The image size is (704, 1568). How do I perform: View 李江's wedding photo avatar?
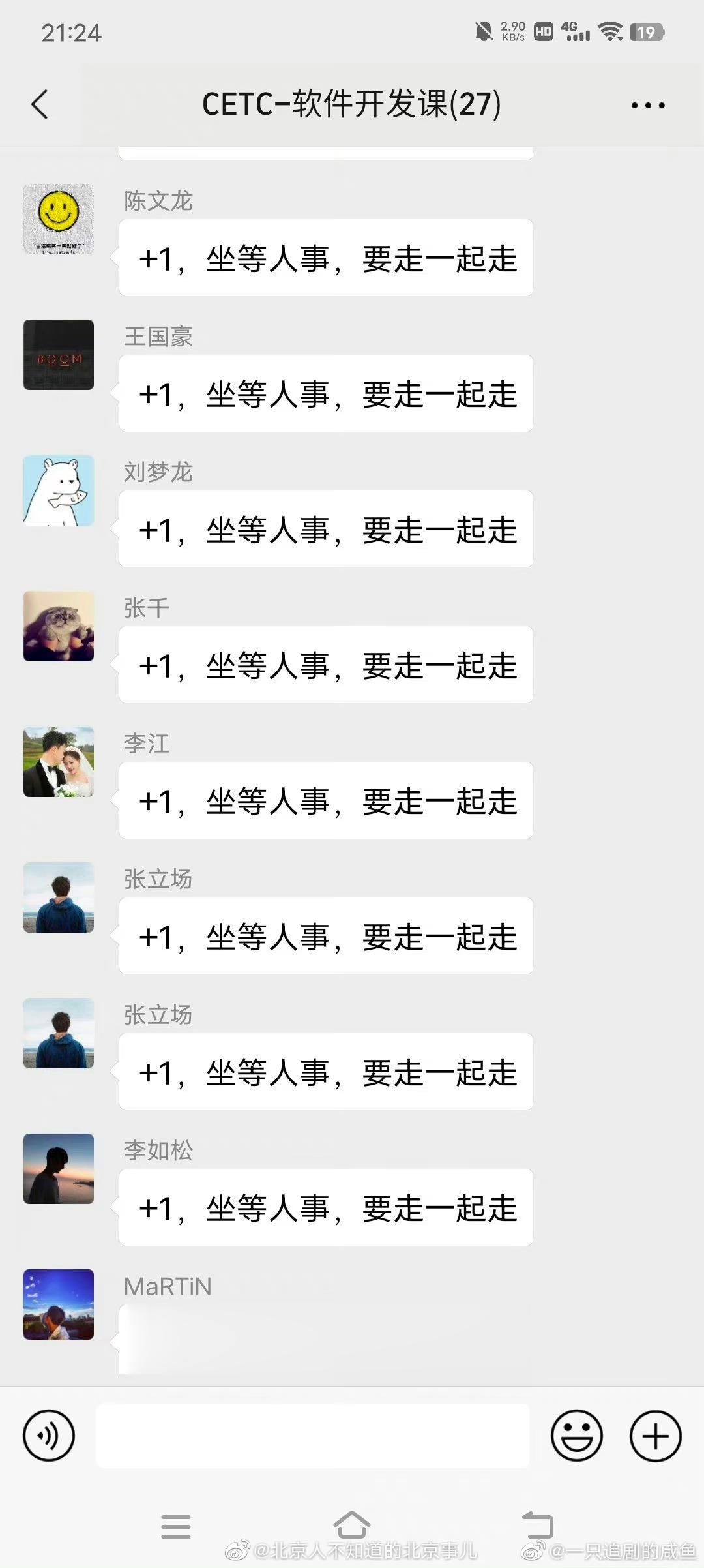click(59, 762)
